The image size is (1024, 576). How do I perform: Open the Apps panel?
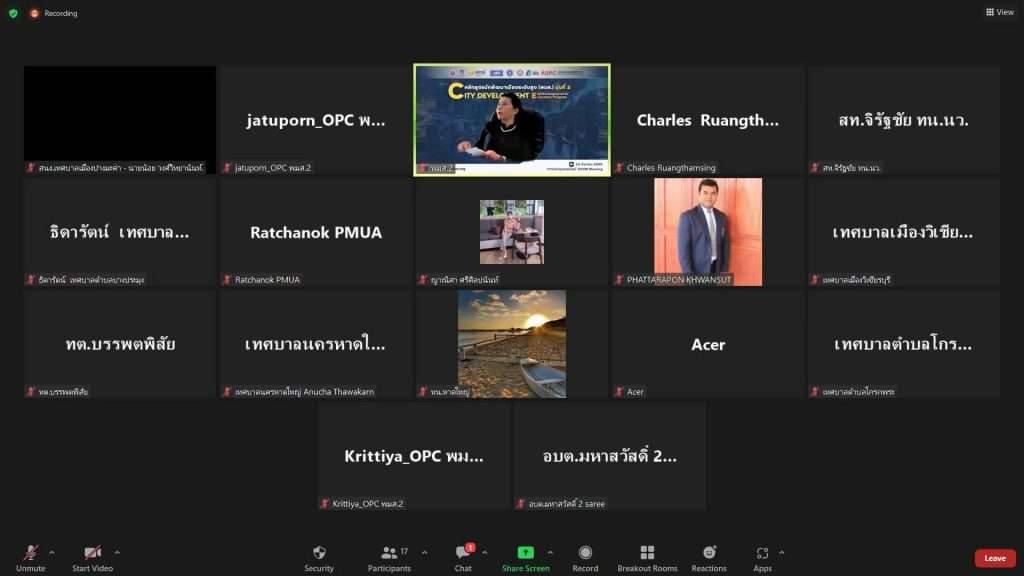point(762,557)
